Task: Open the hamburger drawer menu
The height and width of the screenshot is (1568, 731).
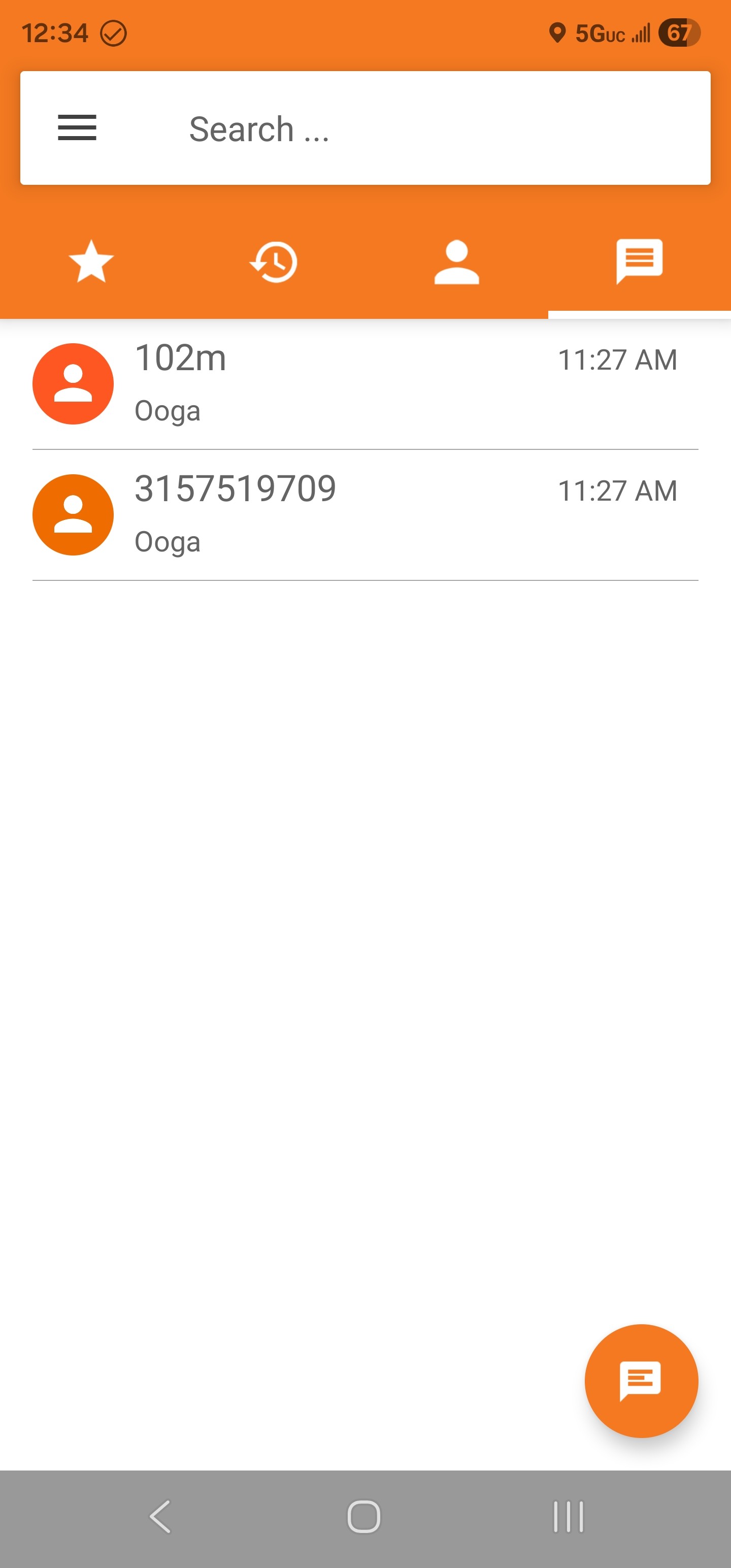Action: 77,128
